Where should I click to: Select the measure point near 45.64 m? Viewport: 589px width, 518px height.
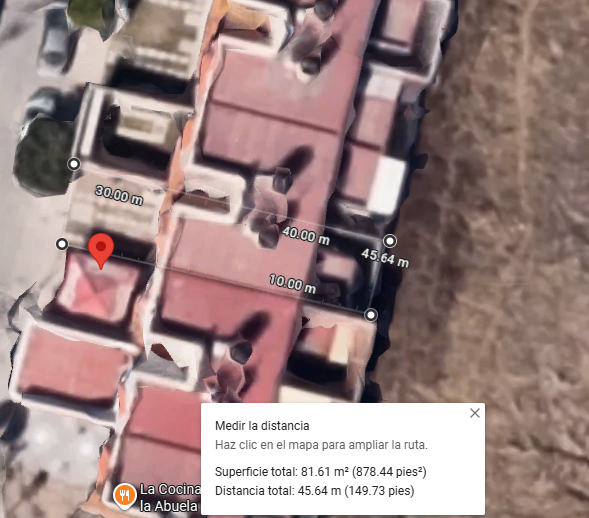coord(390,240)
